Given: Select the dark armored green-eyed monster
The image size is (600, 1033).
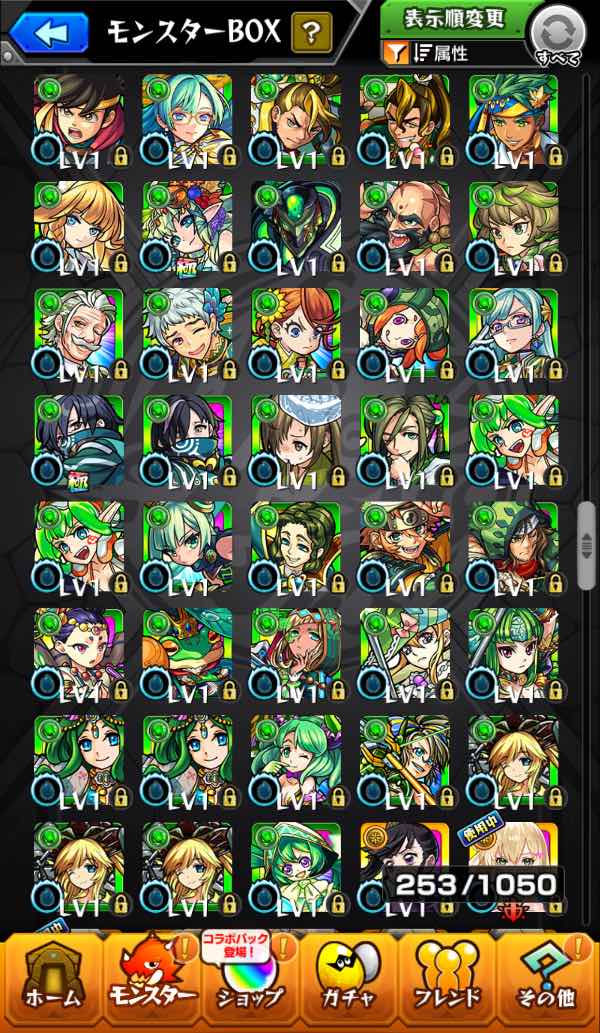Looking at the screenshot, I should [x=295, y=225].
